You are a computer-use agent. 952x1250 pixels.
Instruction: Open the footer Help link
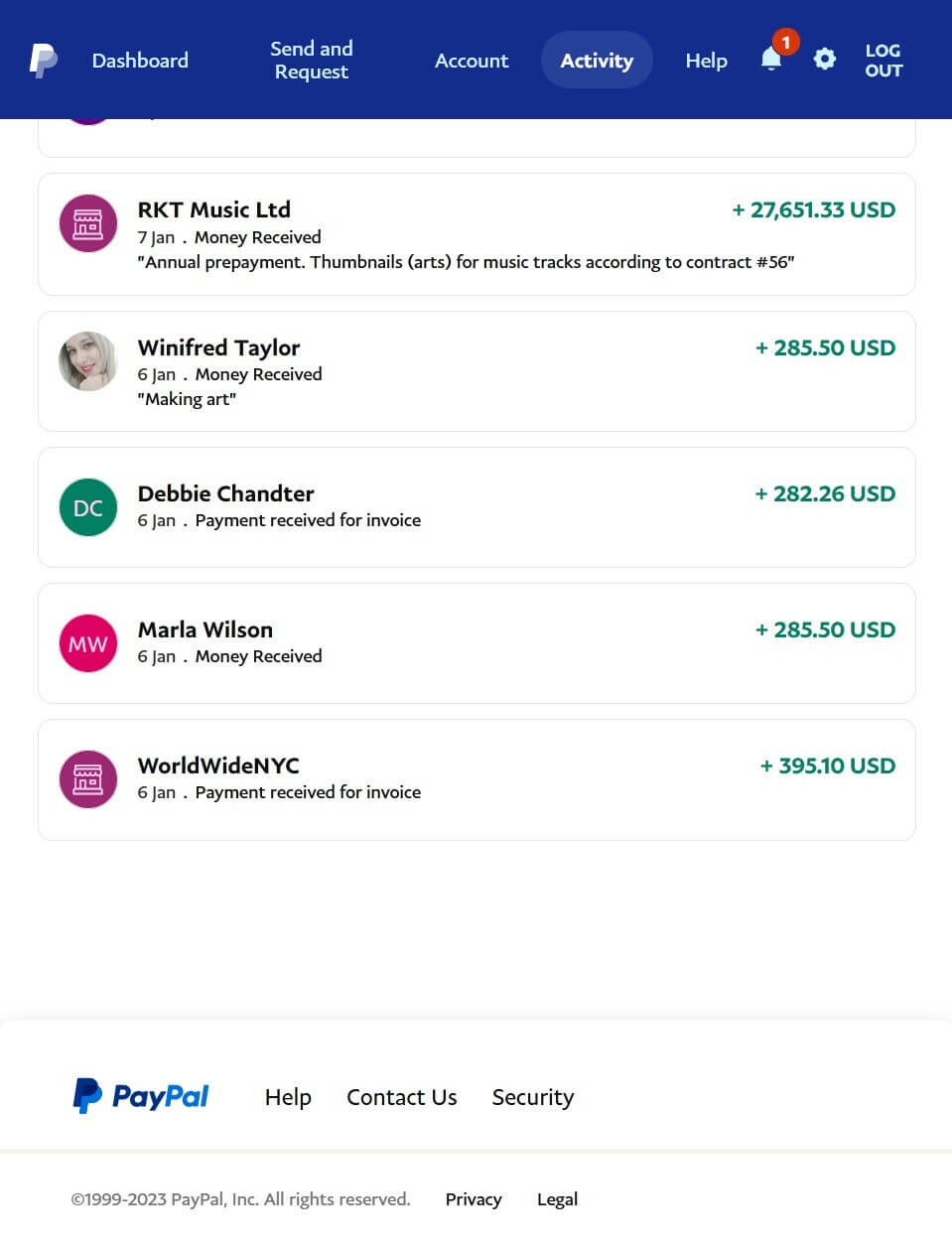point(288,1097)
